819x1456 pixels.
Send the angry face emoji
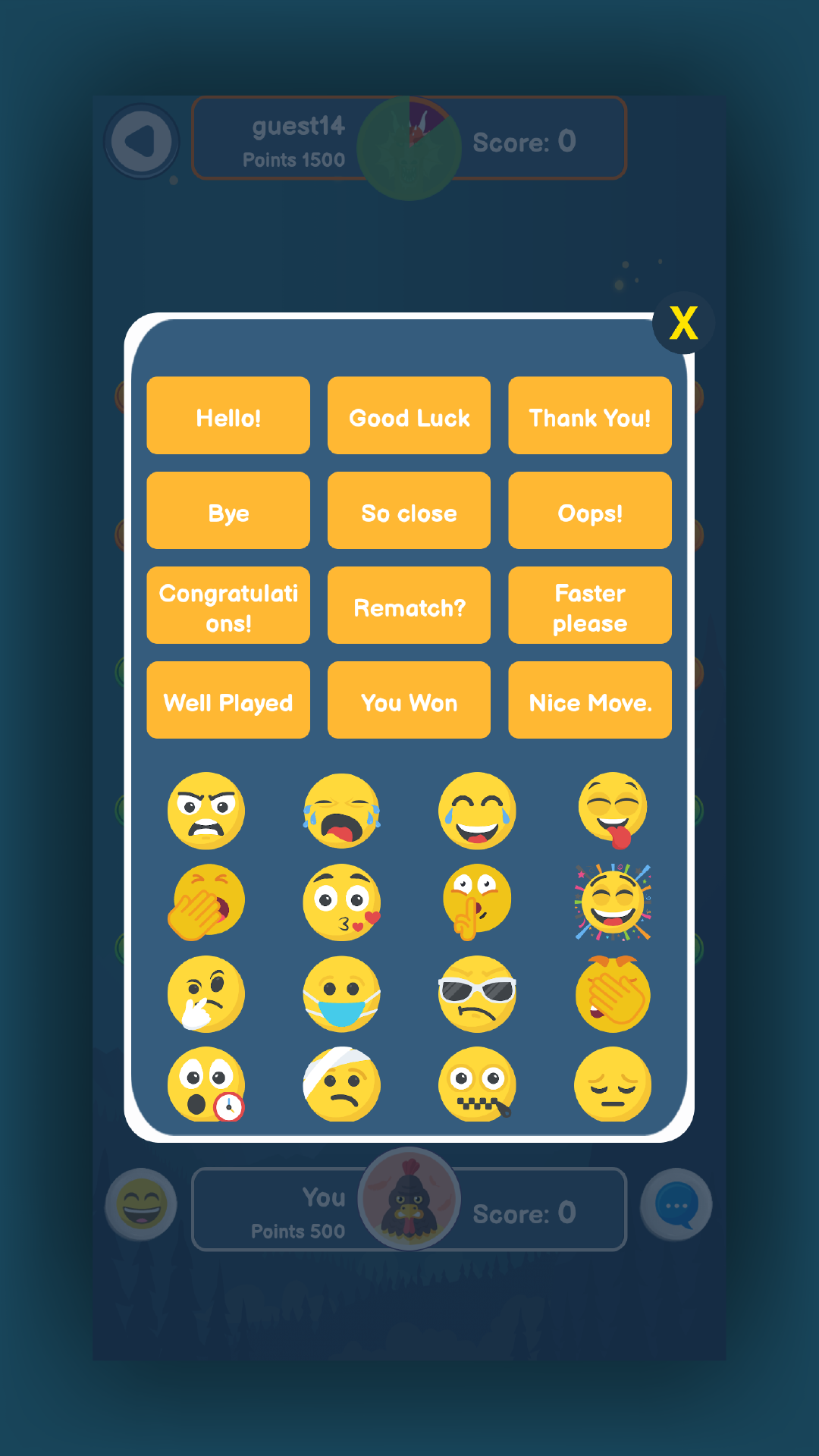coord(206,811)
